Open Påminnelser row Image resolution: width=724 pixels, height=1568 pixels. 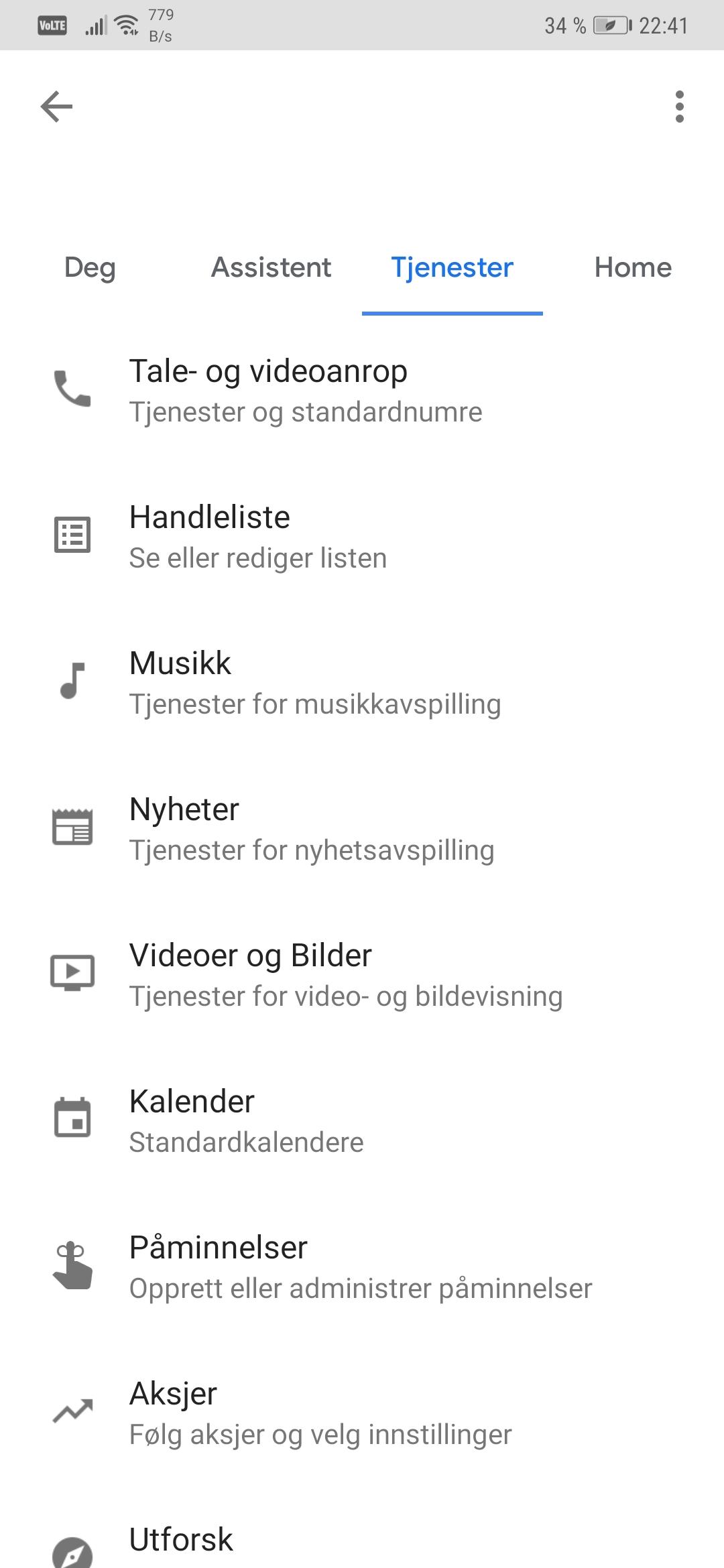[362, 1267]
